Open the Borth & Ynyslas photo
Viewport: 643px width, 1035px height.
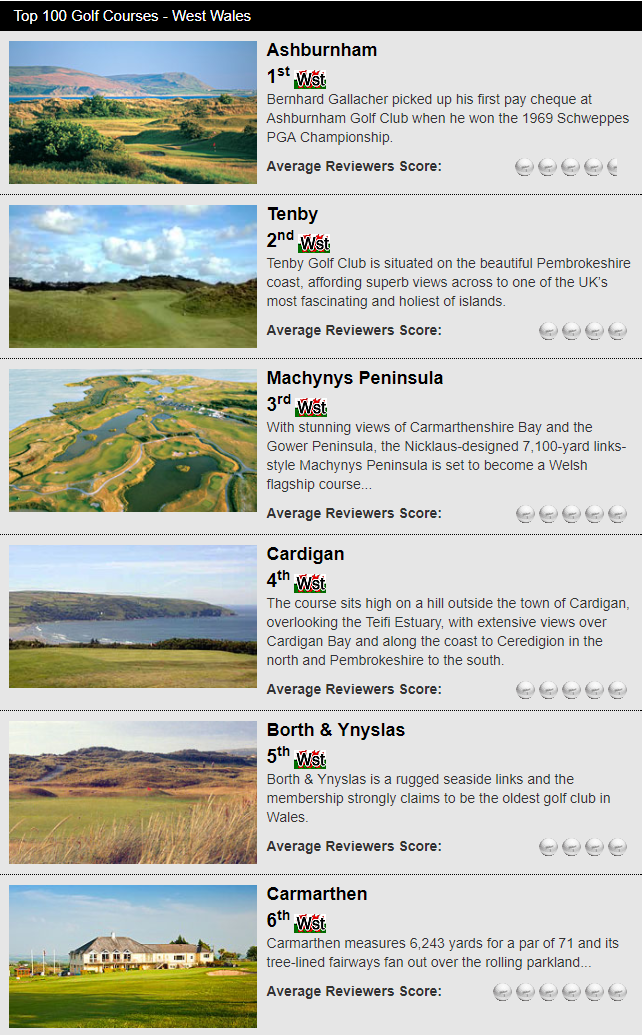point(133,792)
